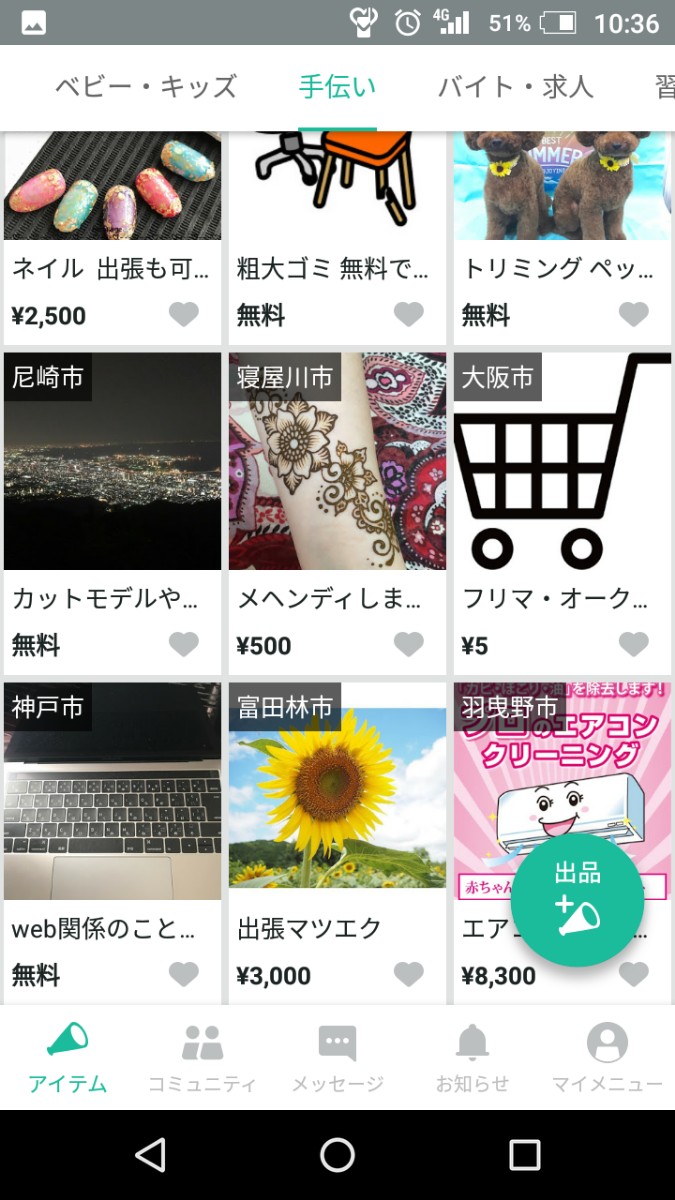Open the バイト・求人 category tab

point(515,87)
